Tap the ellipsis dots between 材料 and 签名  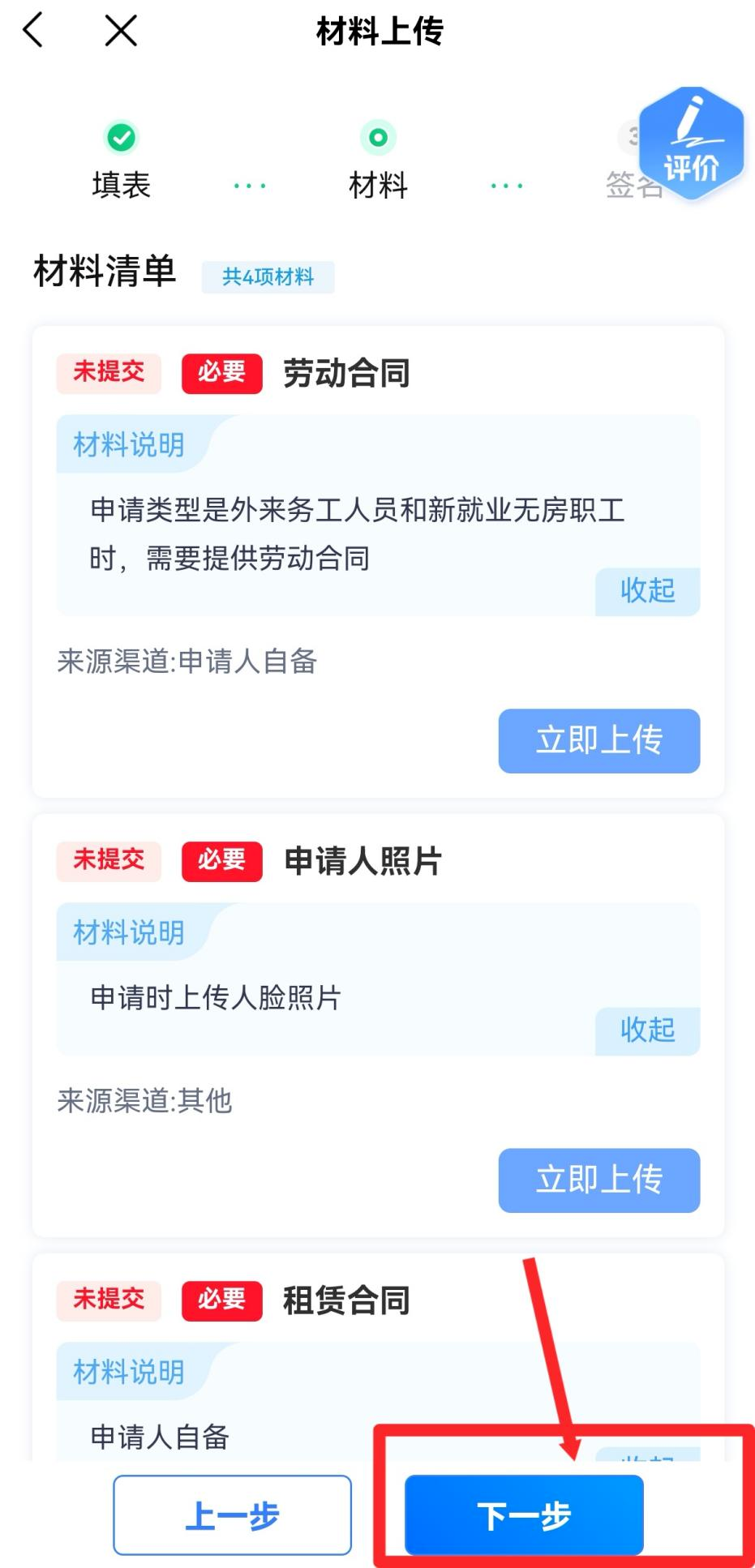pos(506,185)
